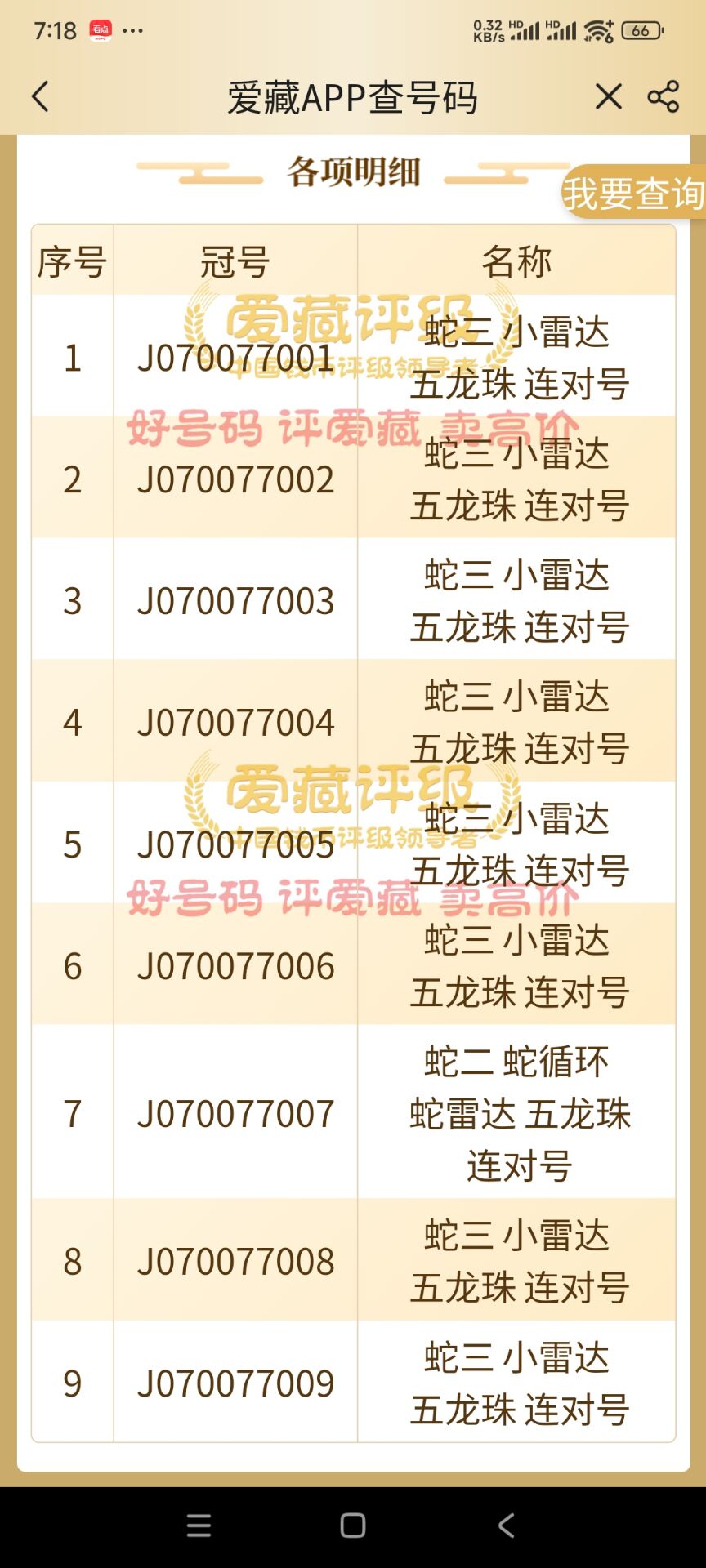
Task: Tap the 我要查询 button
Action: [x=634, y=193]
